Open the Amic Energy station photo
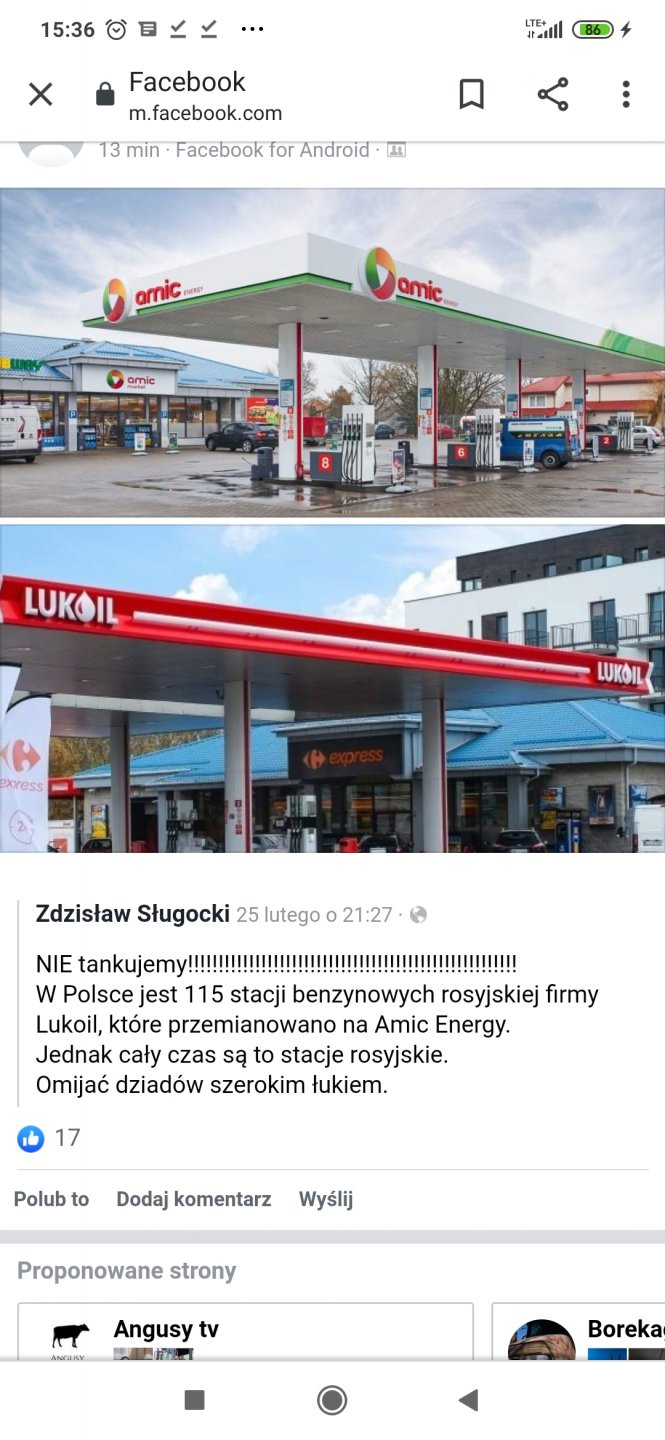665x1440 pixels. tap(332, 352)
